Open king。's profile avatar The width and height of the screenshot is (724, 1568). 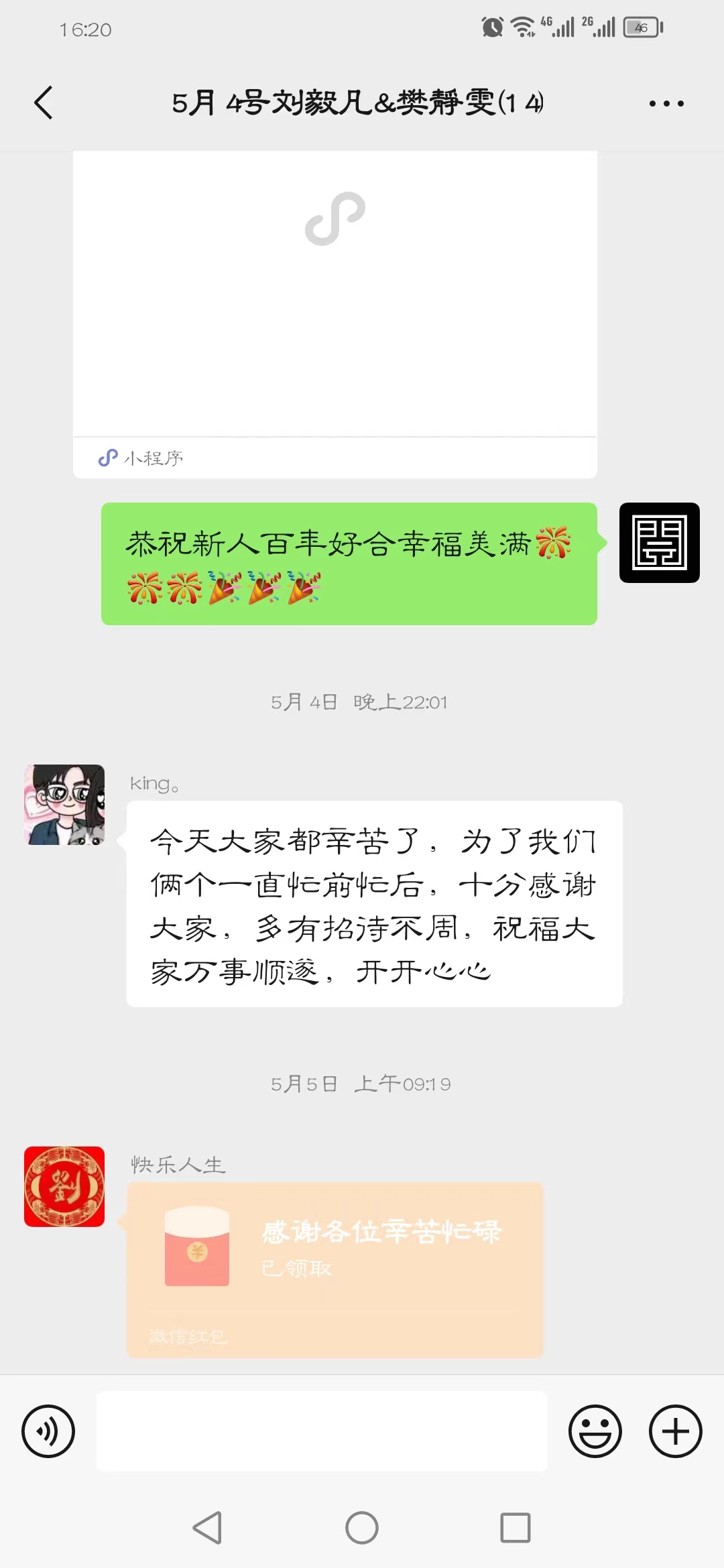[64, 804]
